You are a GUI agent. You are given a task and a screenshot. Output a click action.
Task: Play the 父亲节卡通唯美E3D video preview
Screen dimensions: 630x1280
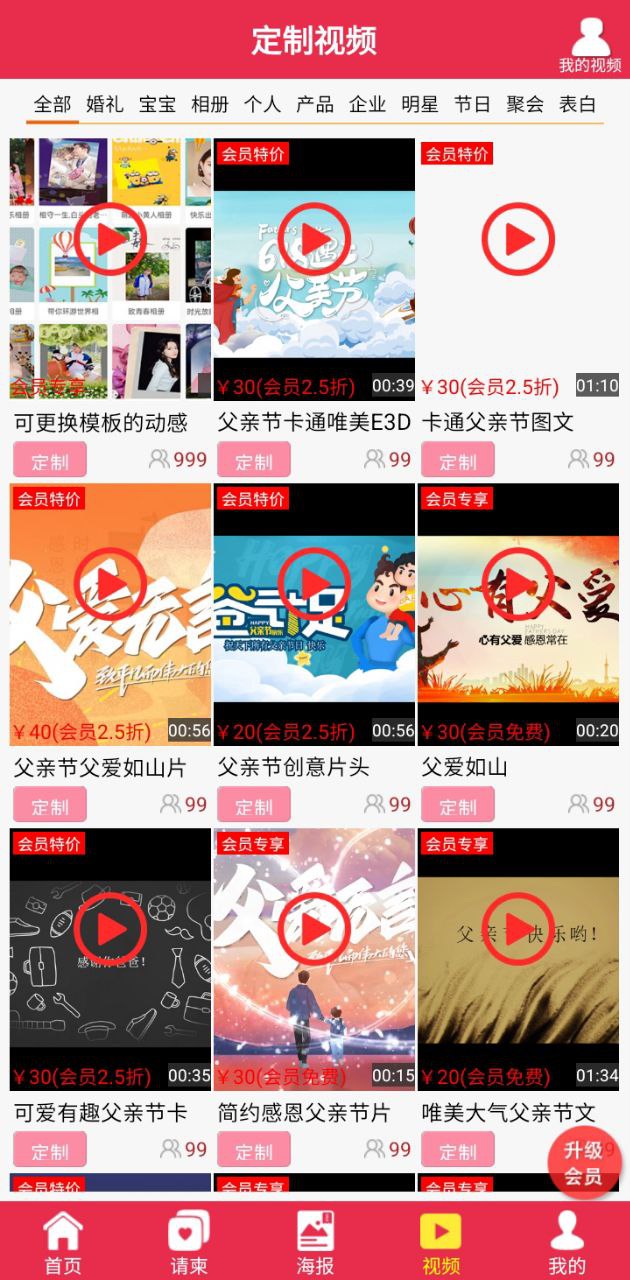tap(314, 239)
